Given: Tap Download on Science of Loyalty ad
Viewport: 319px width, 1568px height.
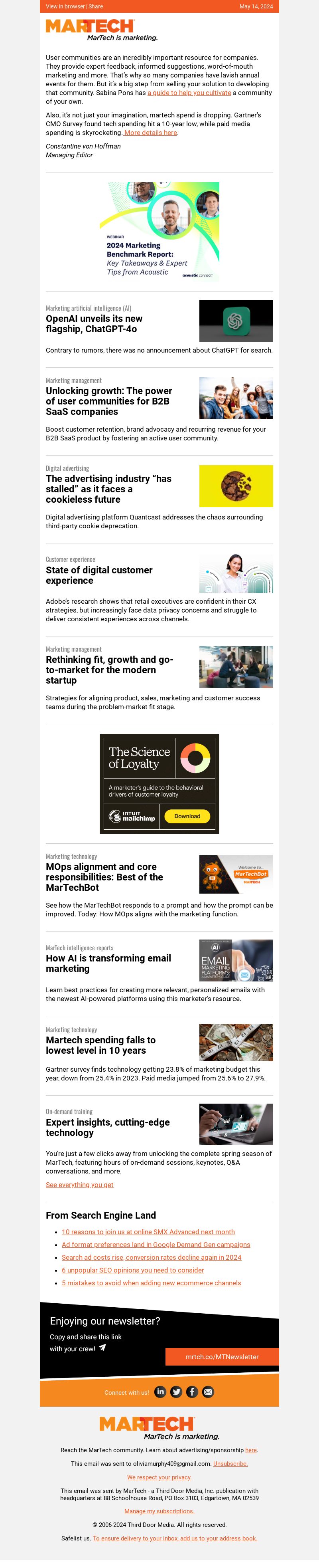Looking at the screenshot, I should point(187,816).
